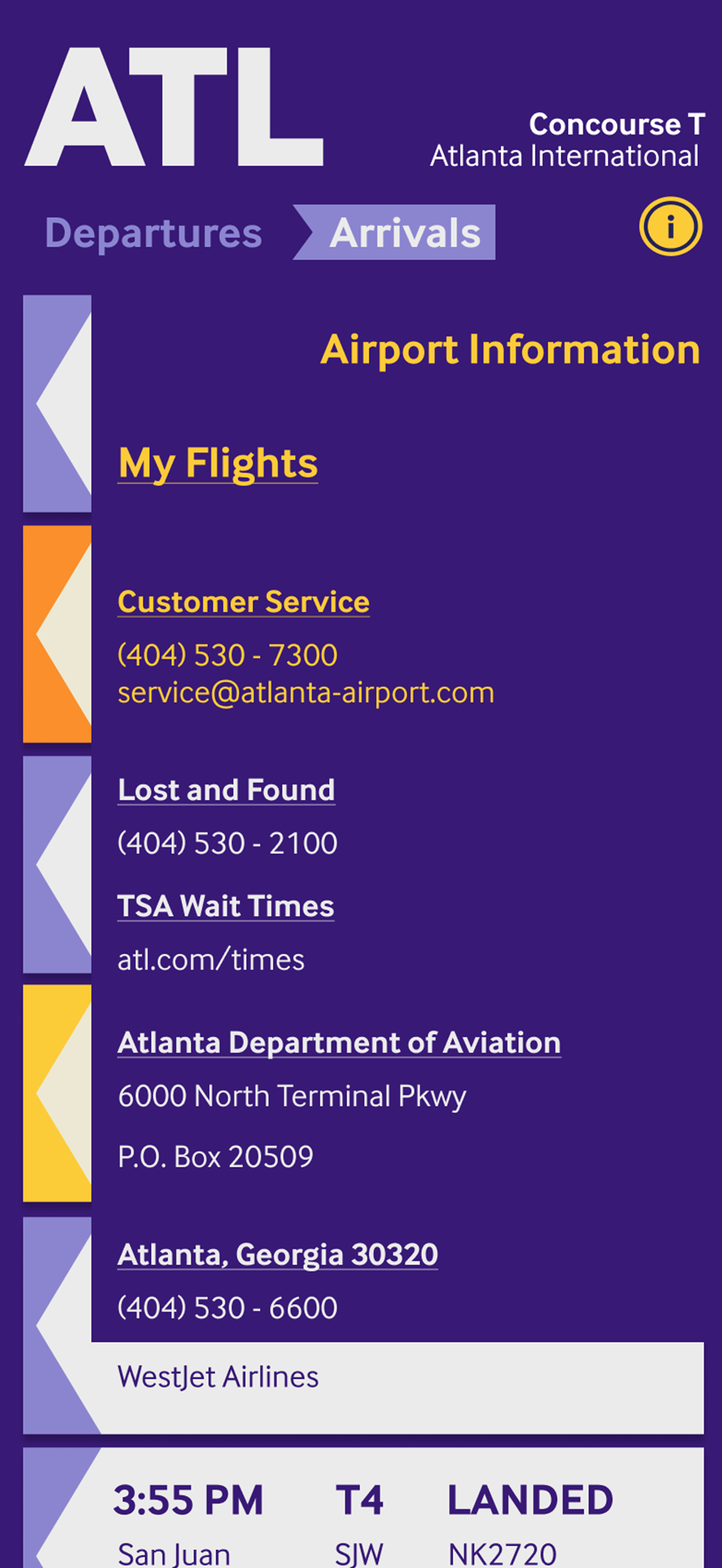Viewport: 722px width, 1568px height.
Task: Open the Customer Service link
Action: (x=244, y=602)
